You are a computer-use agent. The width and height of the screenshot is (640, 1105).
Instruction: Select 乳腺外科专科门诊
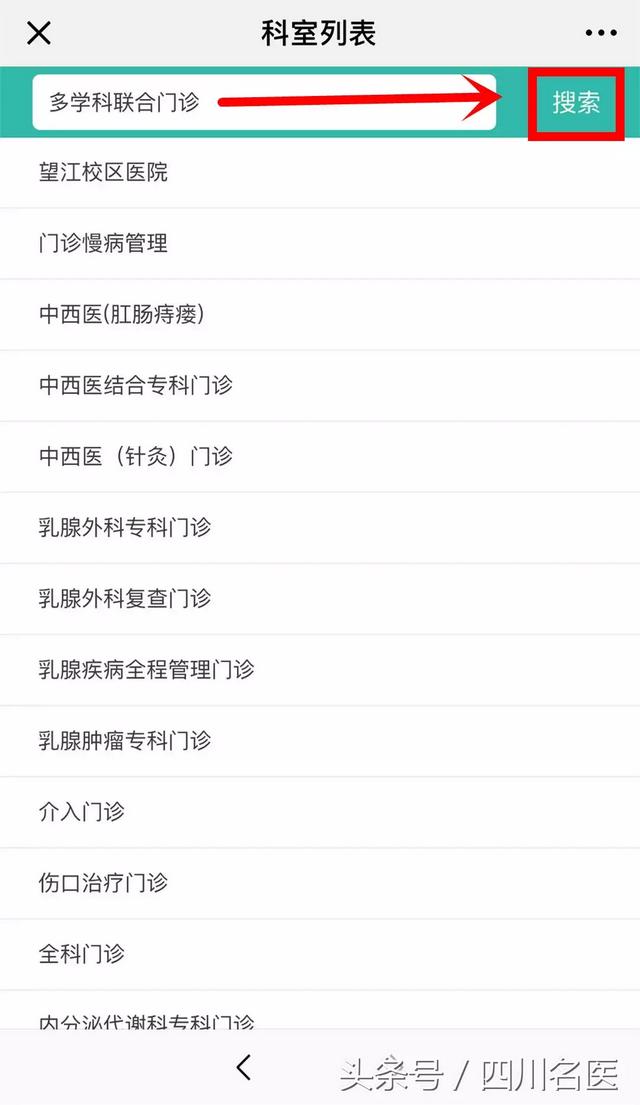click(x=320, y=528)
